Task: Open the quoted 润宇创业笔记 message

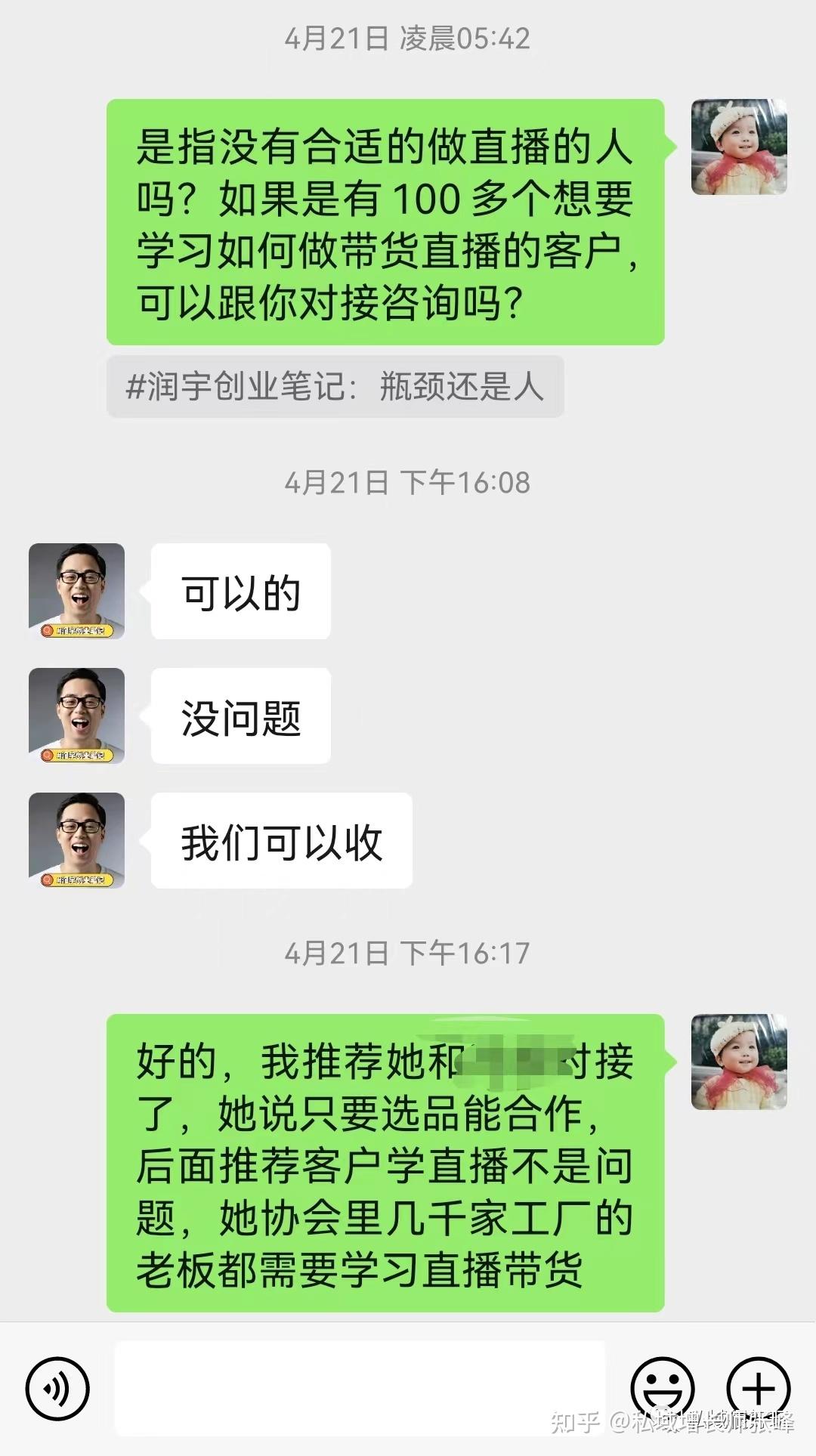Action: (335, 387)
